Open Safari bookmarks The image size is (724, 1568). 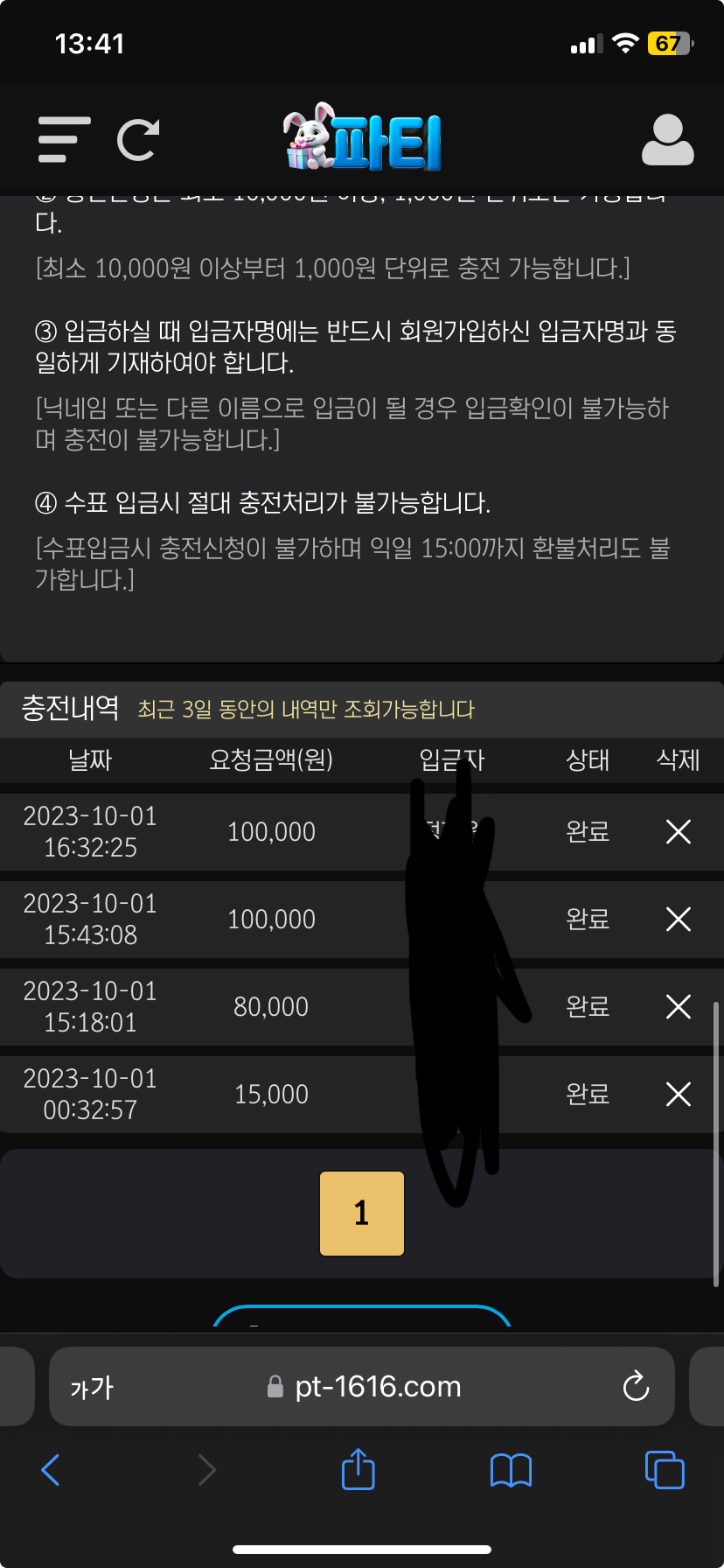[x=511, y=1471]
